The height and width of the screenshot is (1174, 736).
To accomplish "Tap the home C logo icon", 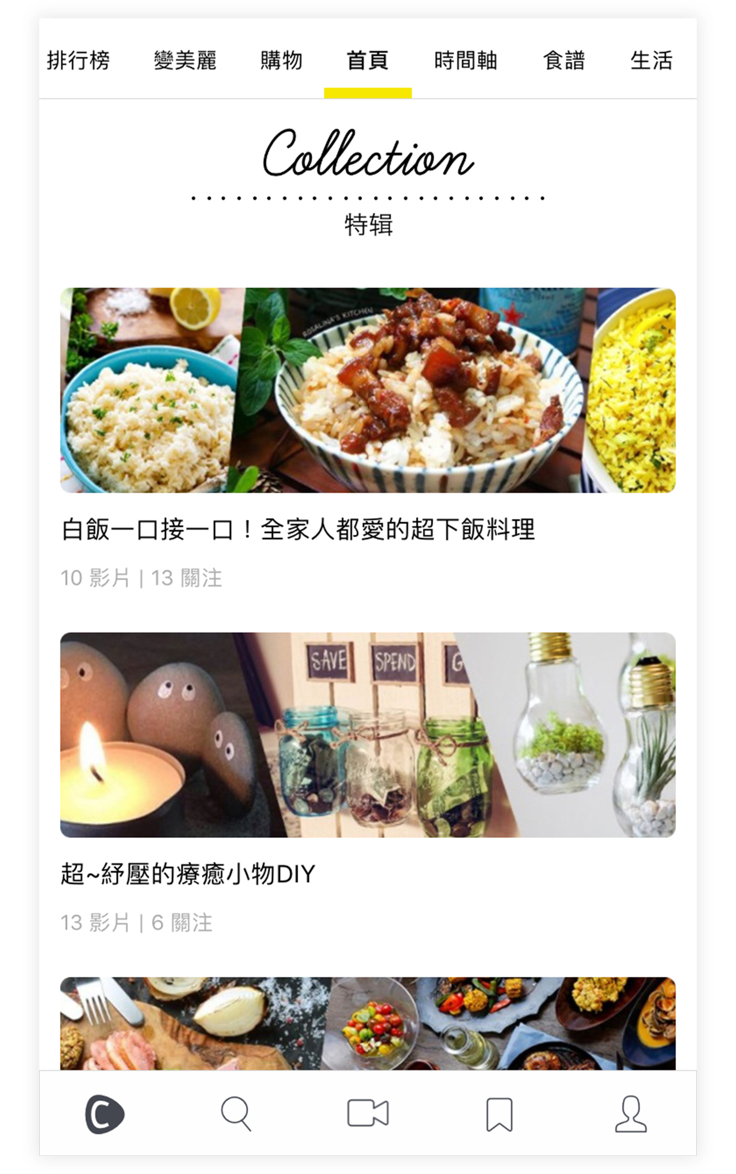I will coord(104,1114).
